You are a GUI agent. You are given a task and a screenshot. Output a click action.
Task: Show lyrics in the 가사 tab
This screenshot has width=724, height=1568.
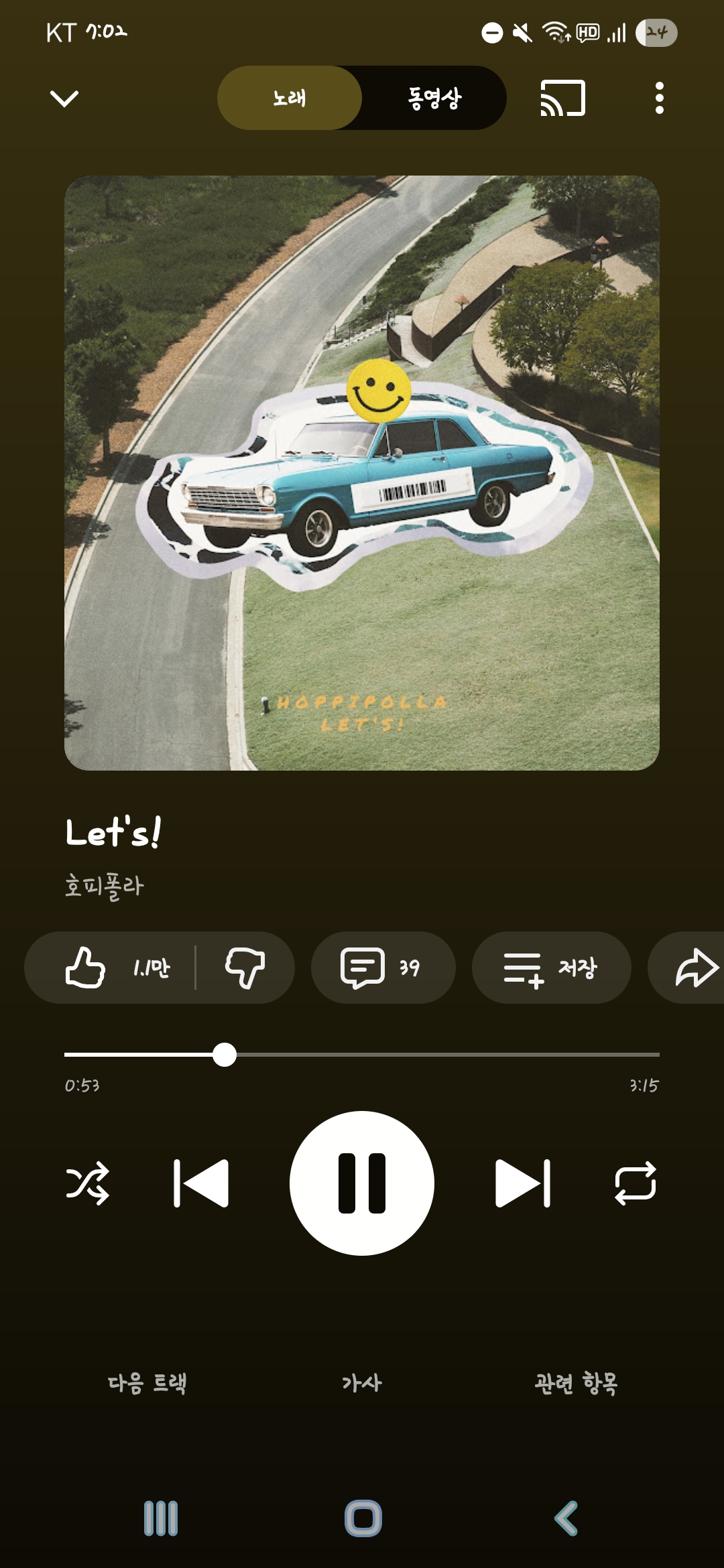click(x=362, y=1383)
